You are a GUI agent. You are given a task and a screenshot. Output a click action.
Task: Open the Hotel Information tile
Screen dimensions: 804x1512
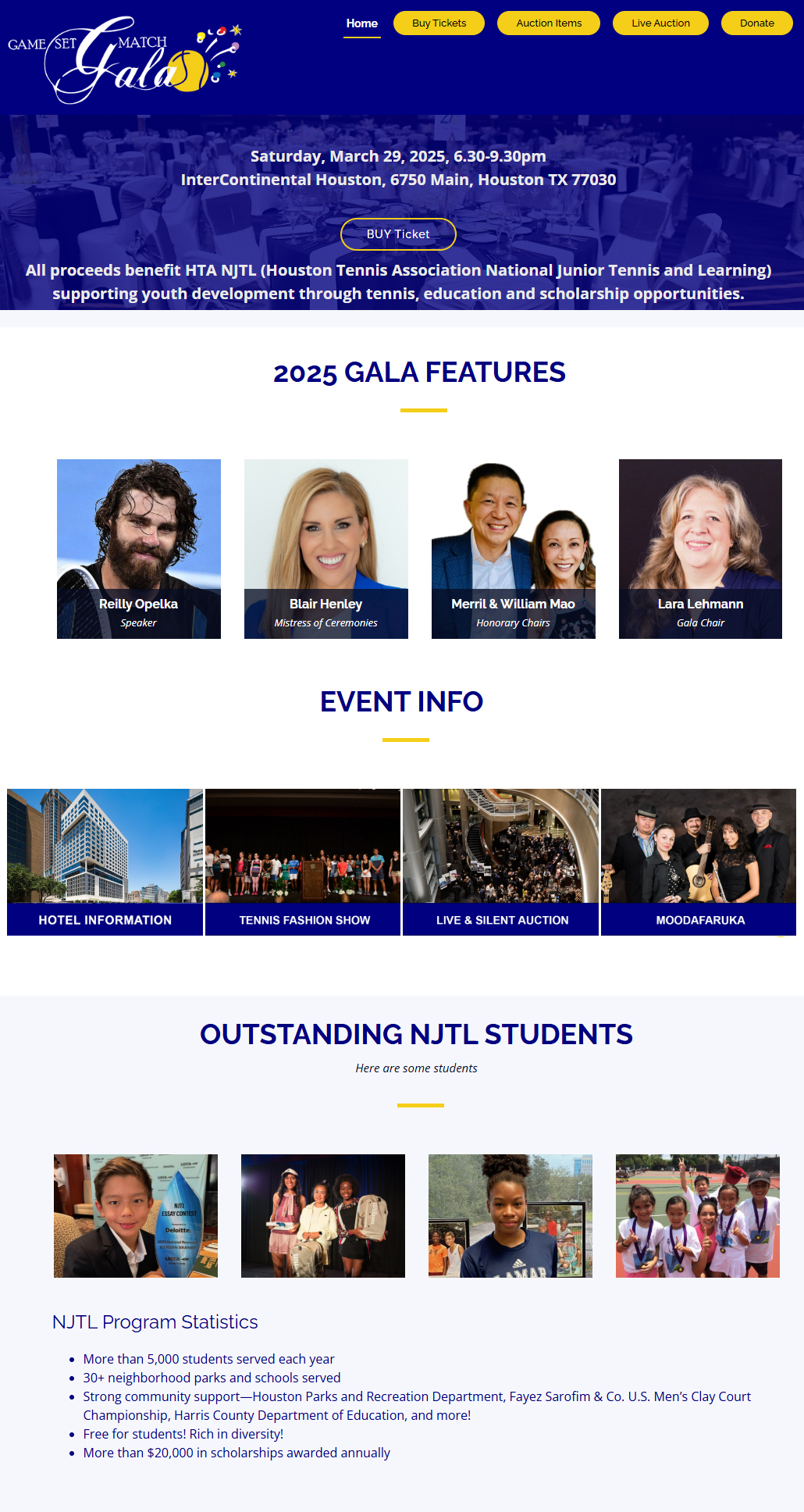click(105, 861)
